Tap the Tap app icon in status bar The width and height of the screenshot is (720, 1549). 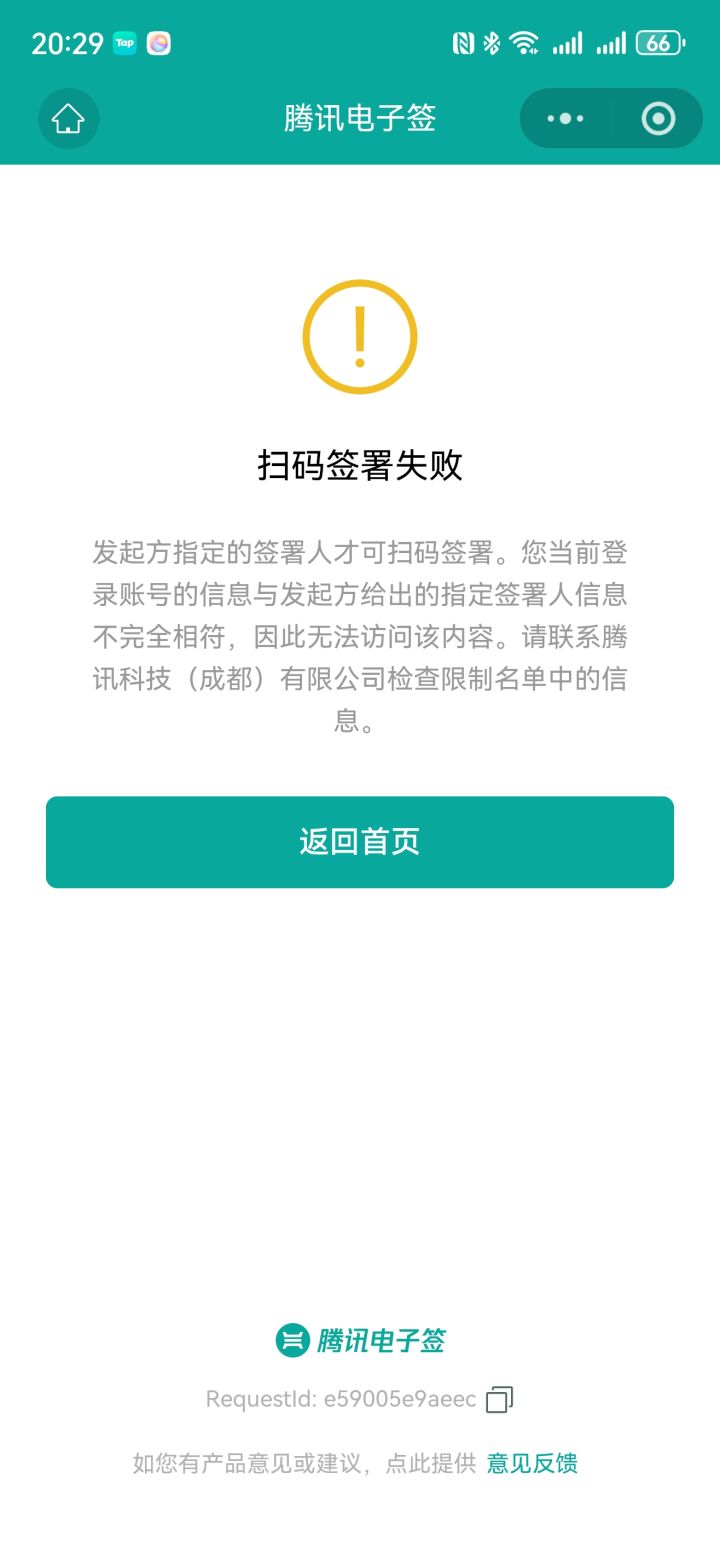click(125, 43)
